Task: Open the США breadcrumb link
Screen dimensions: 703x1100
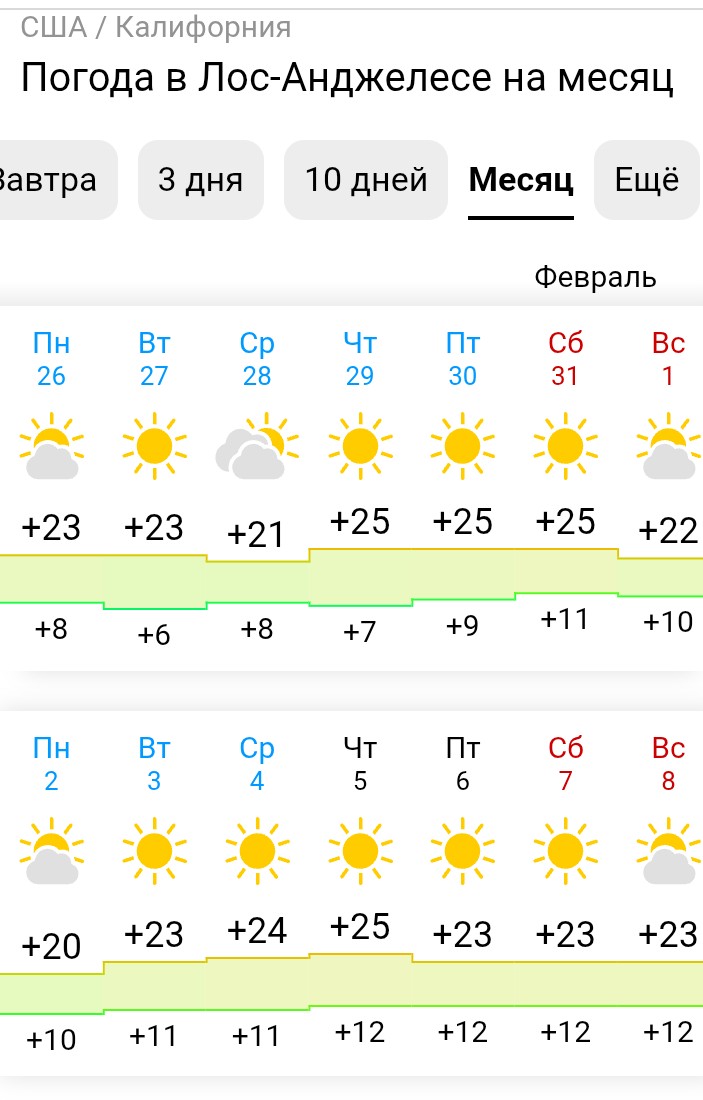Action: point(54,27)
